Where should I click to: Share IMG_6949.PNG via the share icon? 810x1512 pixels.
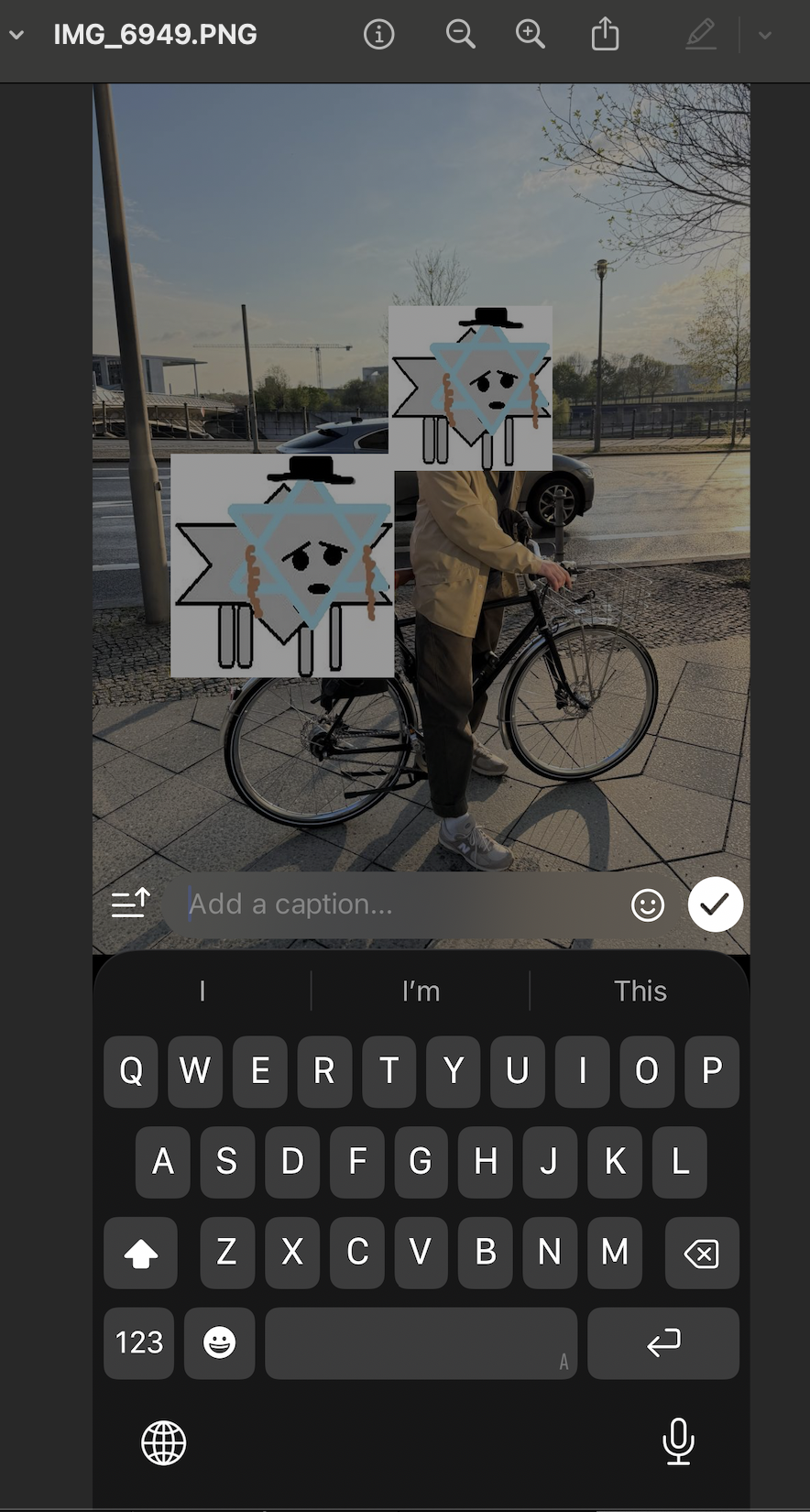tap(605, 35)
